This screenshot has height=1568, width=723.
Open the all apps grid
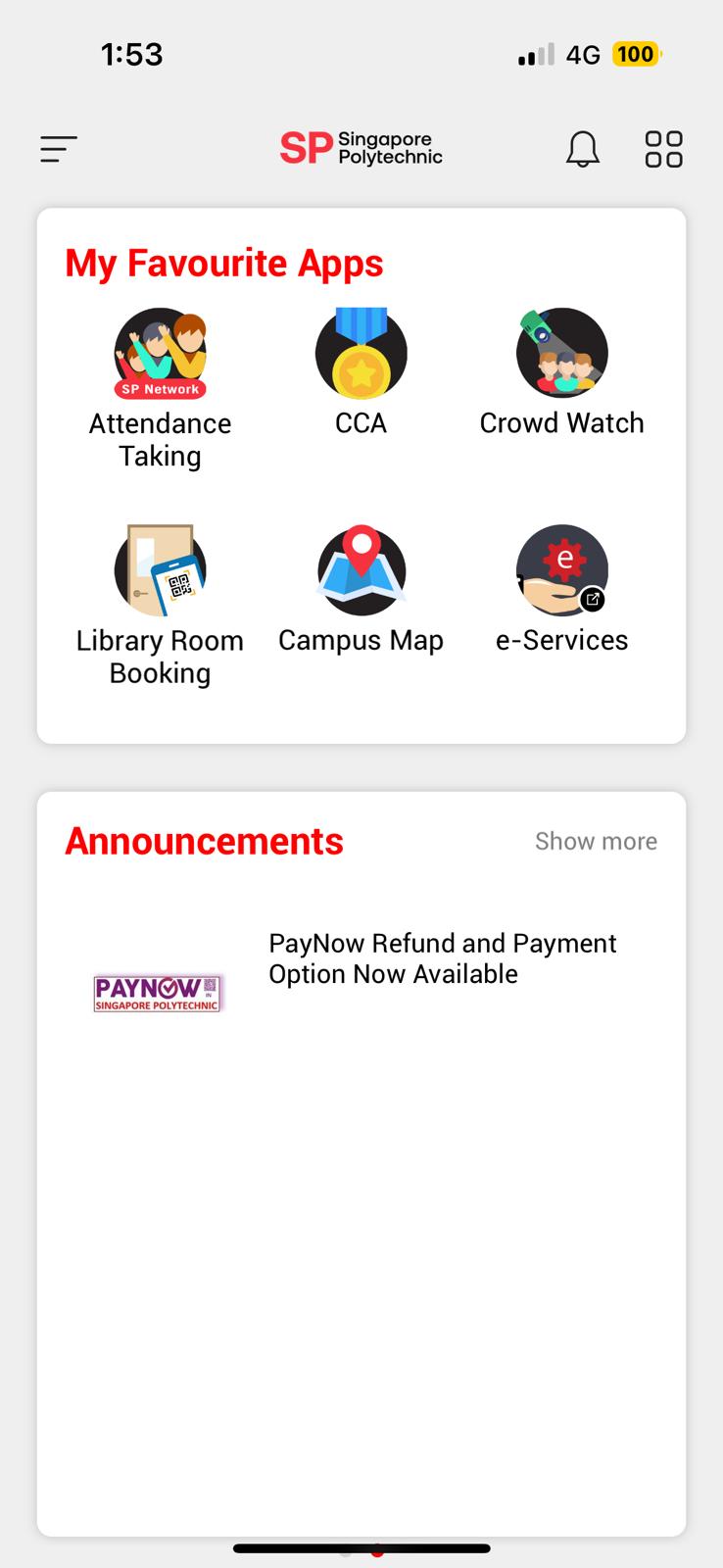663,149
